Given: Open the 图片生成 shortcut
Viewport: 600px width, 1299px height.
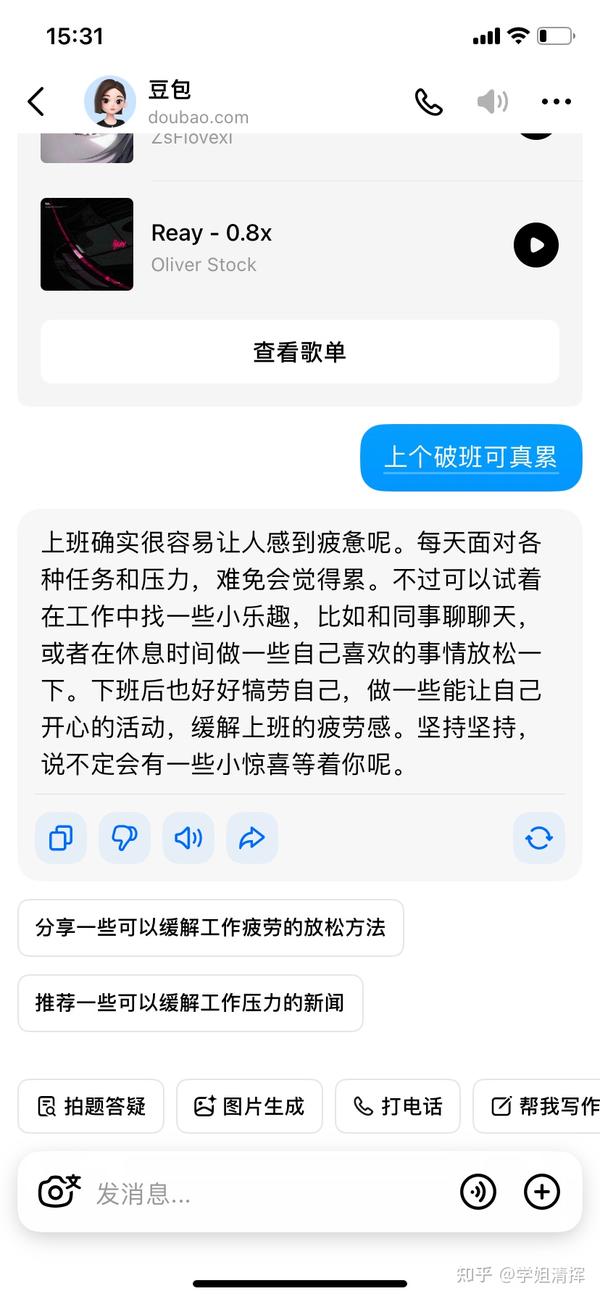Looking at the screenshot, I should coord(249,1106).
